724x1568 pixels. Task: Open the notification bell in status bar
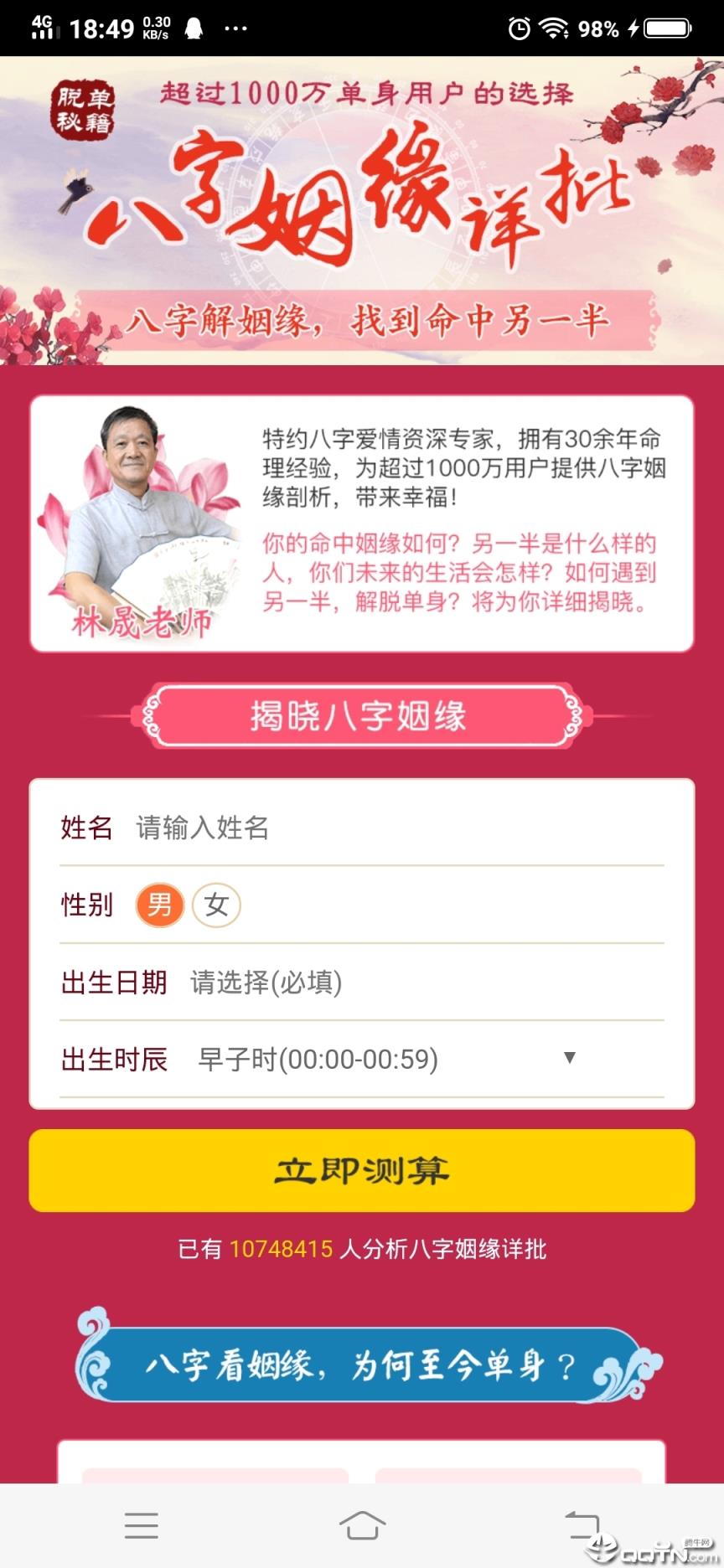click(194, 26)
